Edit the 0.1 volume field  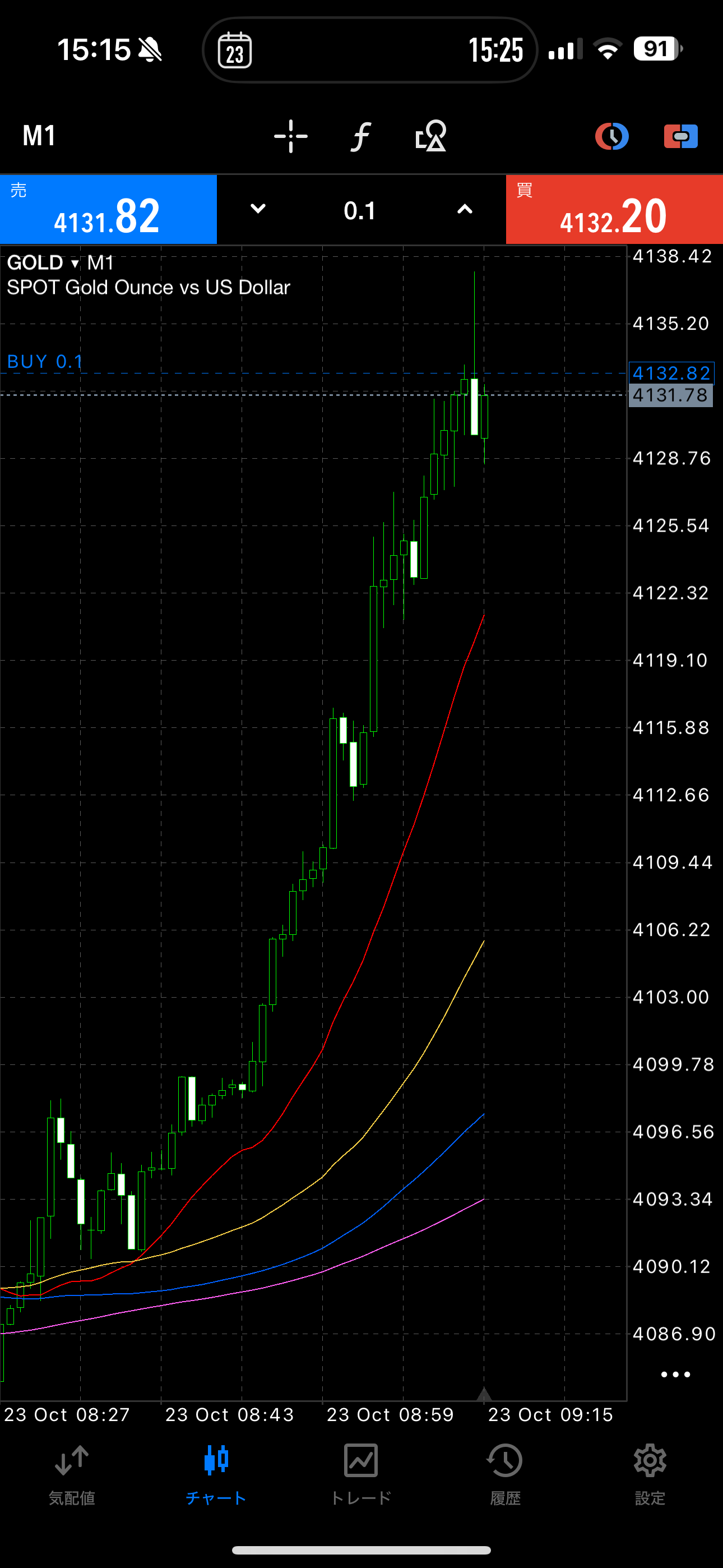360,211
